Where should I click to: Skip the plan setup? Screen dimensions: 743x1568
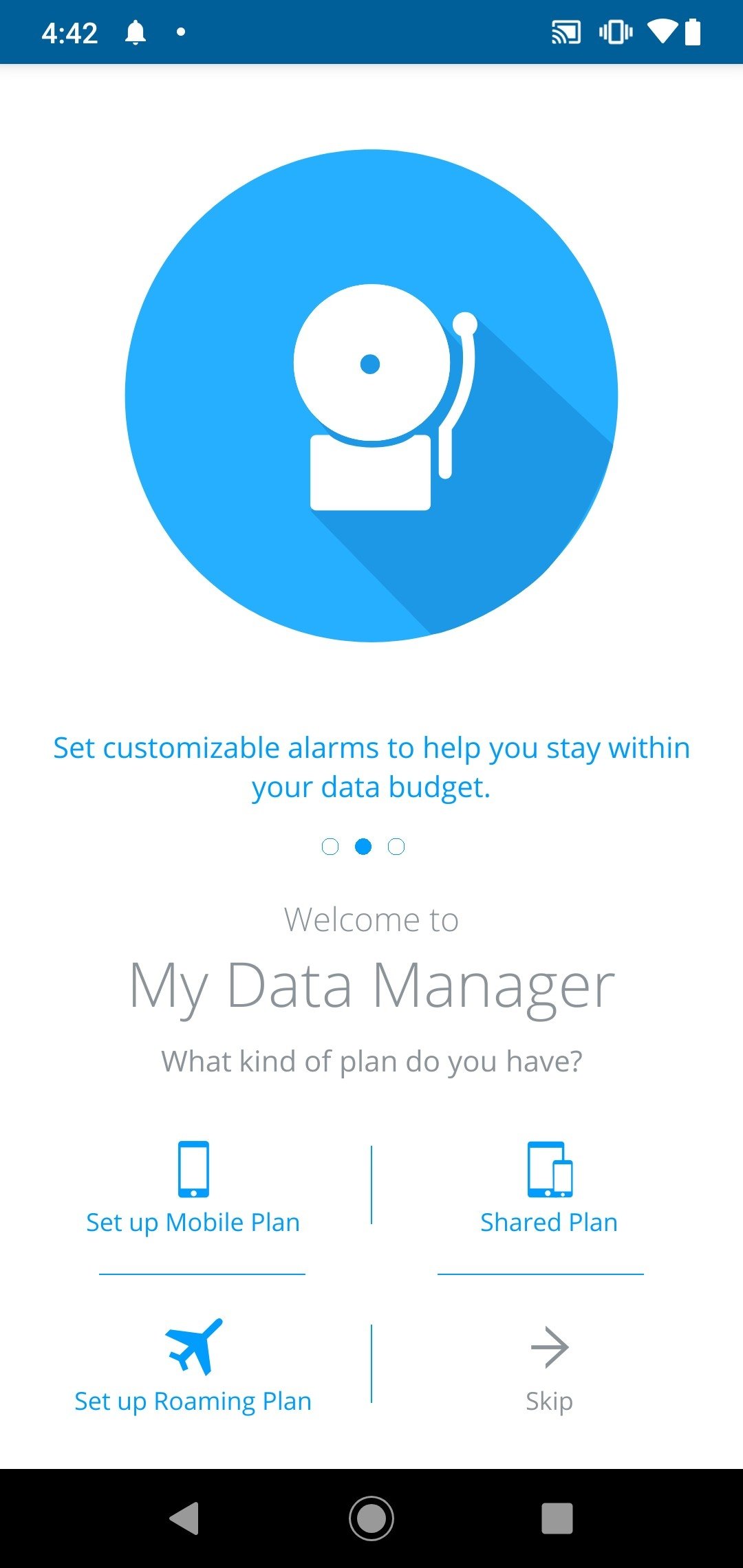coord(549,1369)
